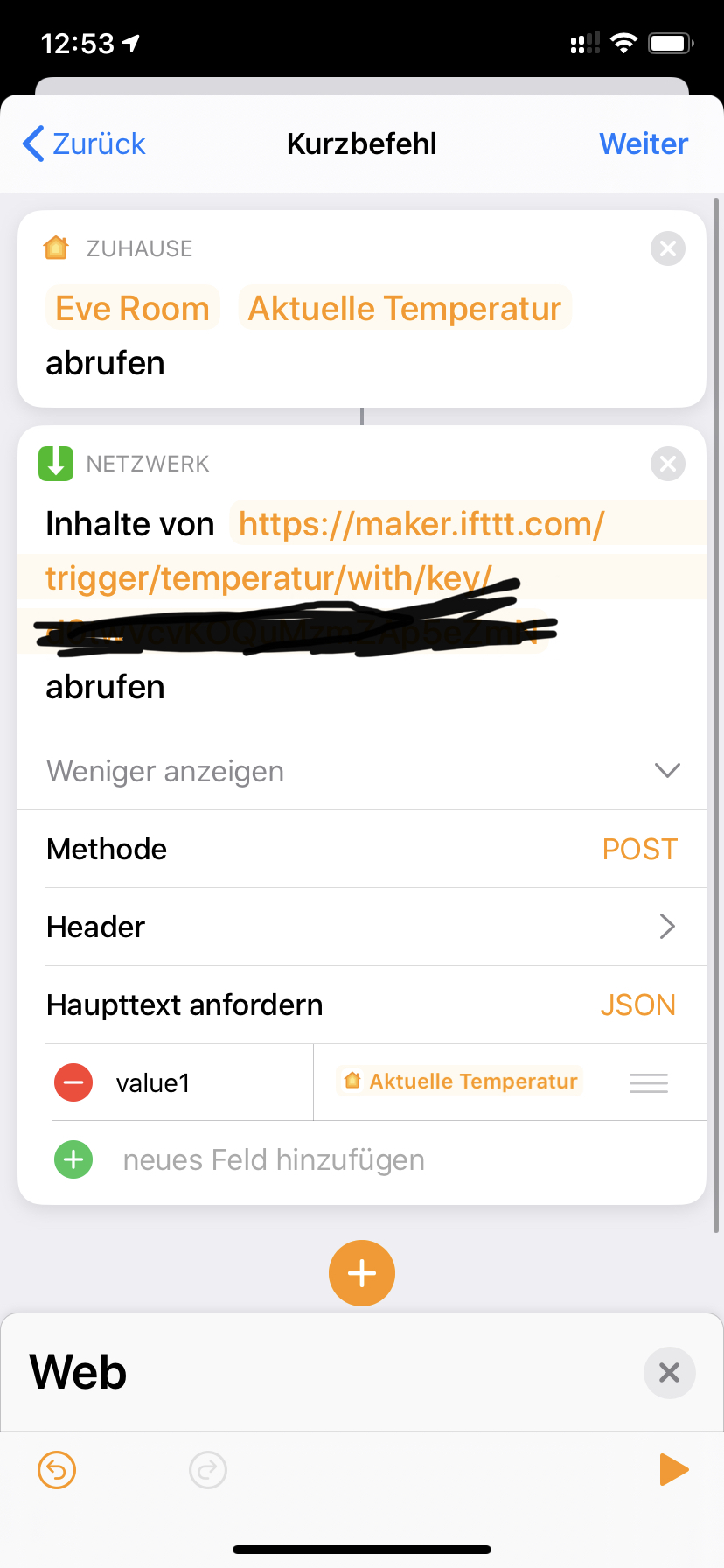Delete the value1 field
Viewport: 724px width, 1568px height.
[x=73, y=1082]
